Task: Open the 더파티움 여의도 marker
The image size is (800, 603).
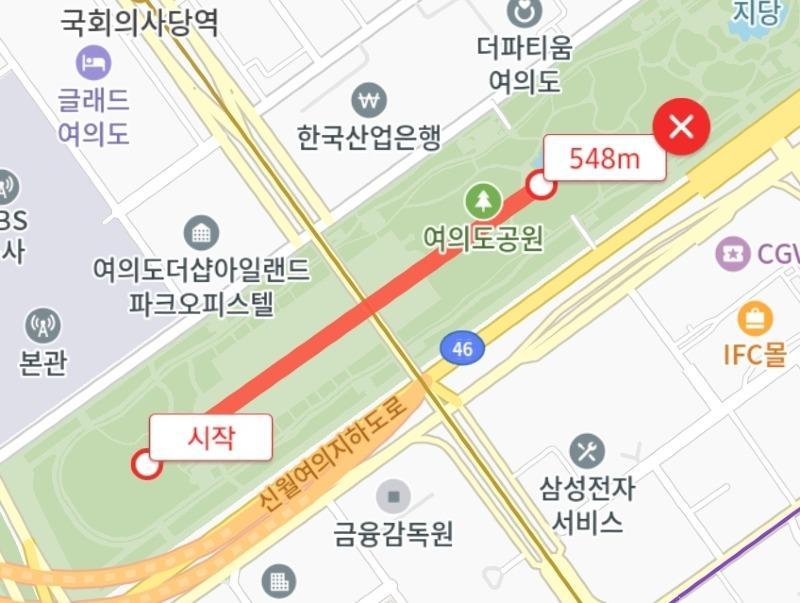Action: coord(523,14)
